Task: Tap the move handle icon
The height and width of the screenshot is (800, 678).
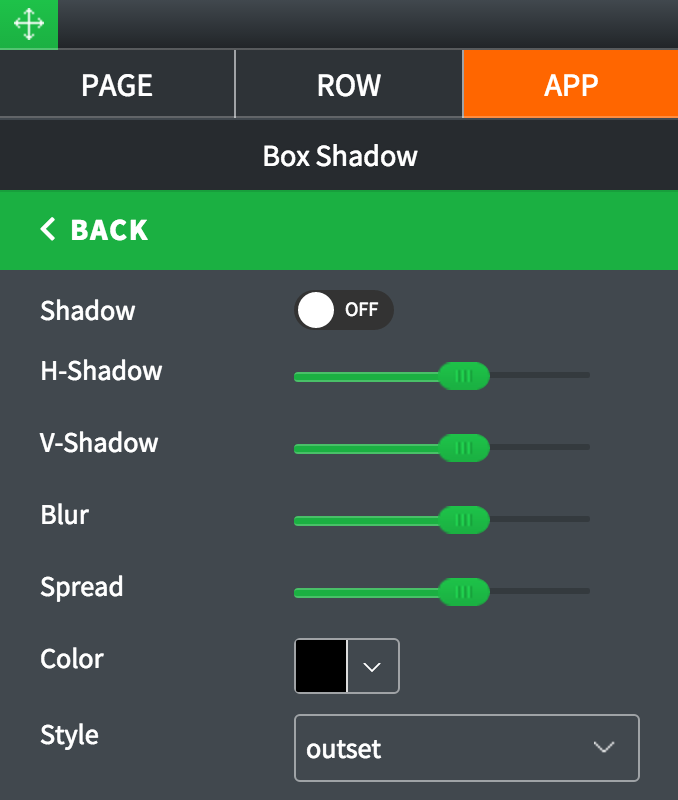Action: (x=28, y=24)
